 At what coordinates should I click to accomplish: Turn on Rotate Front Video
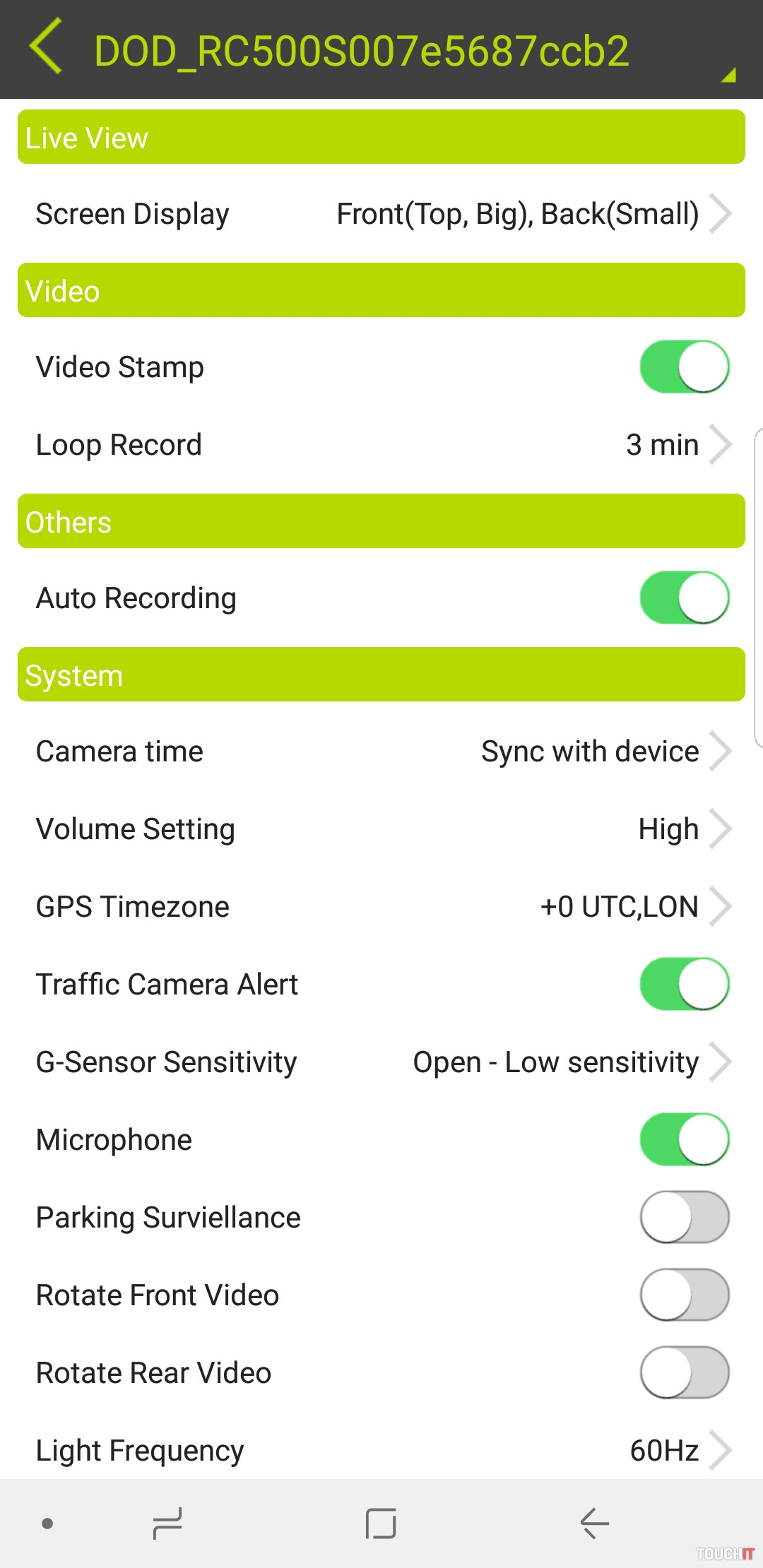(684, 1295)
